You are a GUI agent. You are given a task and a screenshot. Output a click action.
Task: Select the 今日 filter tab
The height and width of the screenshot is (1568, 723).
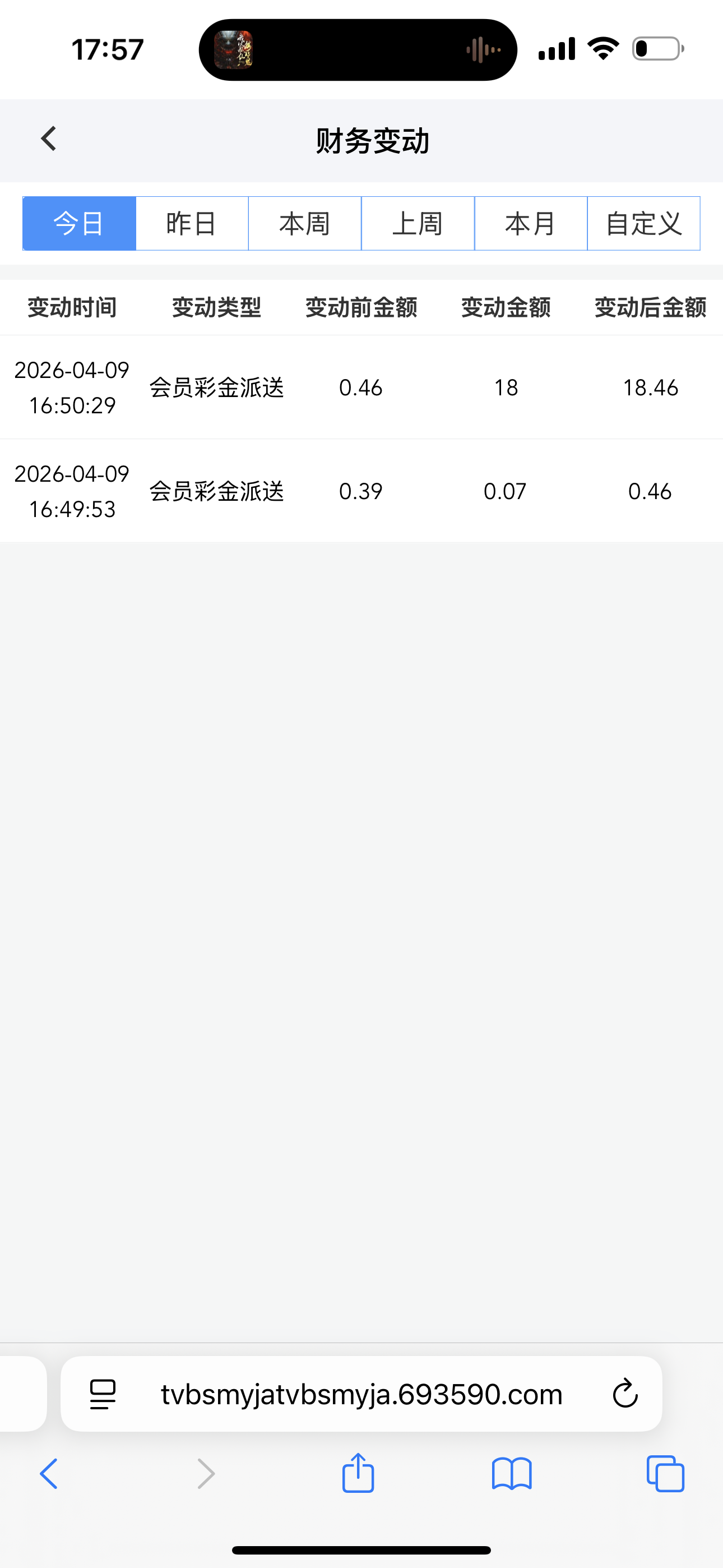(79, 223)
